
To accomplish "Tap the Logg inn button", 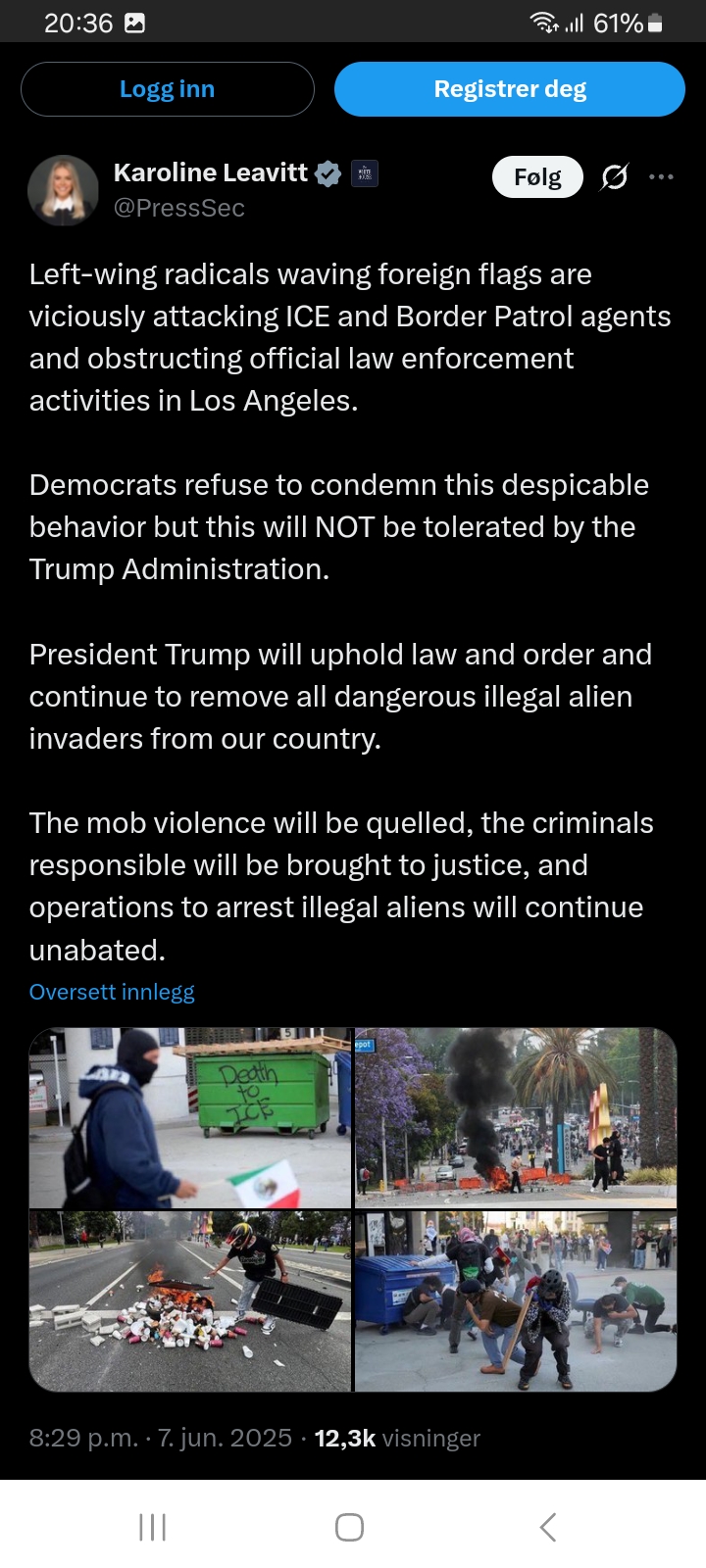I will pyautogui.click(x=167, y=89).
